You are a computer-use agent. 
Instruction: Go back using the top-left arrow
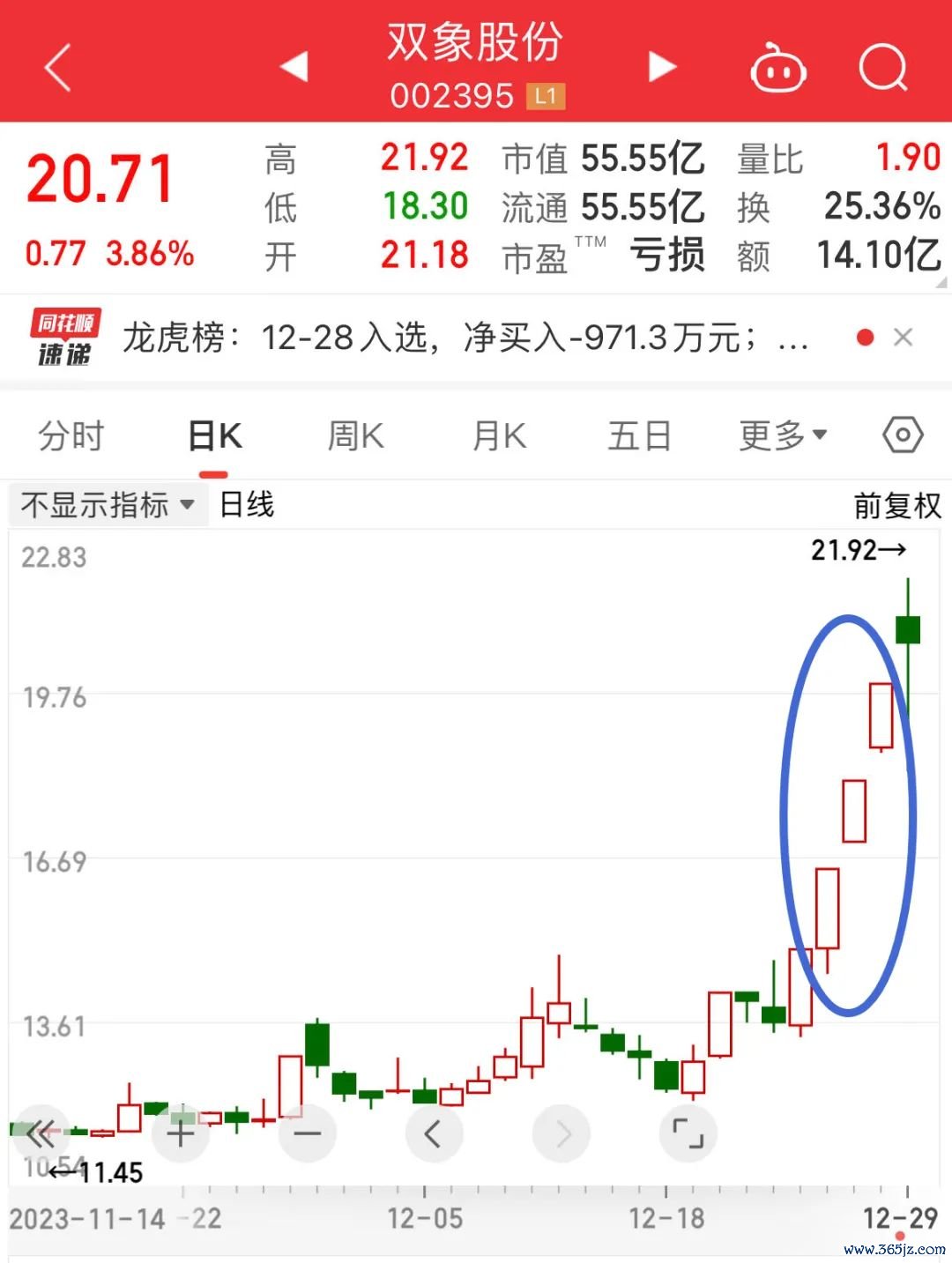(x=58, y=68)
